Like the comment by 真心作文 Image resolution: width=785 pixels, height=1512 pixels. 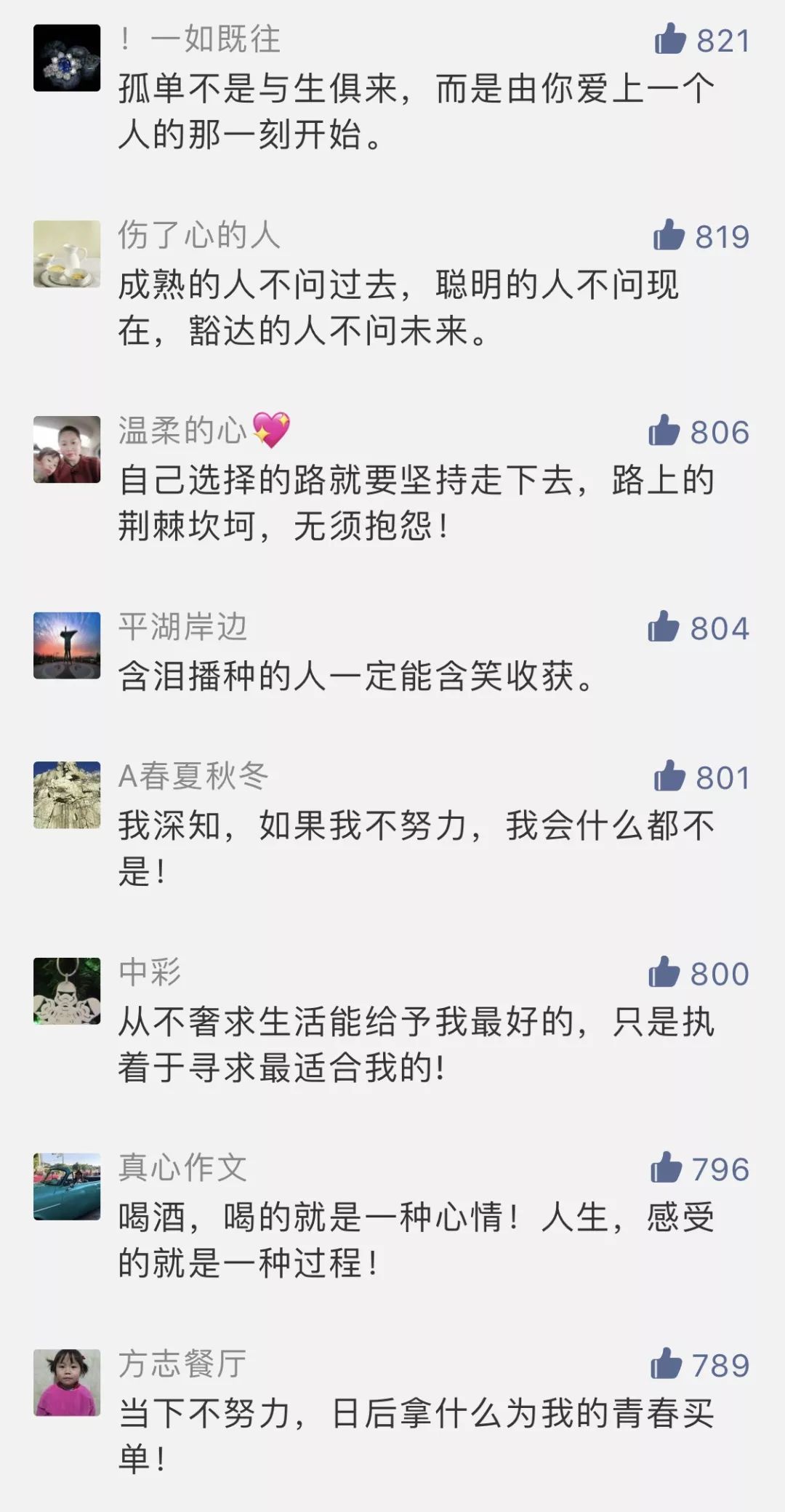coord(666,1168)
